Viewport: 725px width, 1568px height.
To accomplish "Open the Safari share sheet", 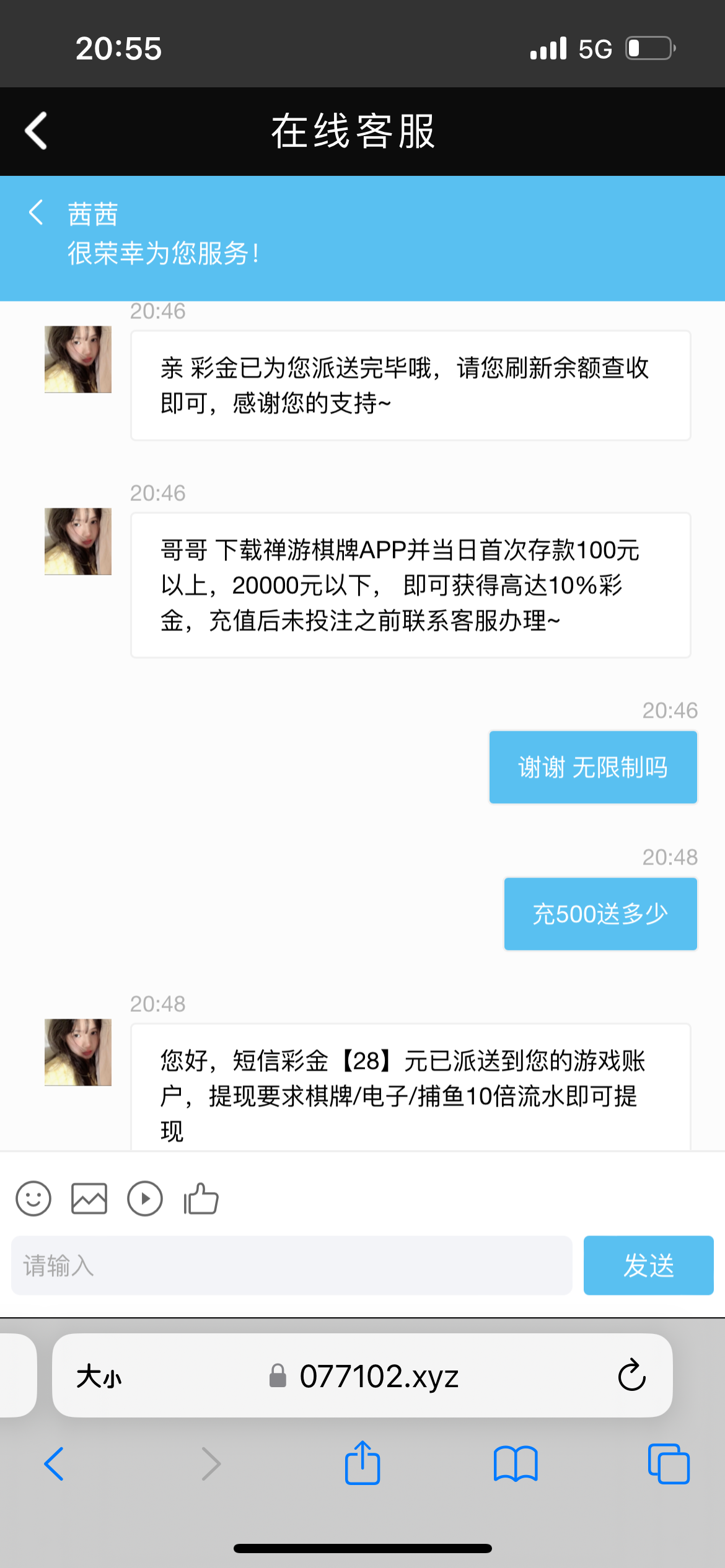I will coord(362,1463).
